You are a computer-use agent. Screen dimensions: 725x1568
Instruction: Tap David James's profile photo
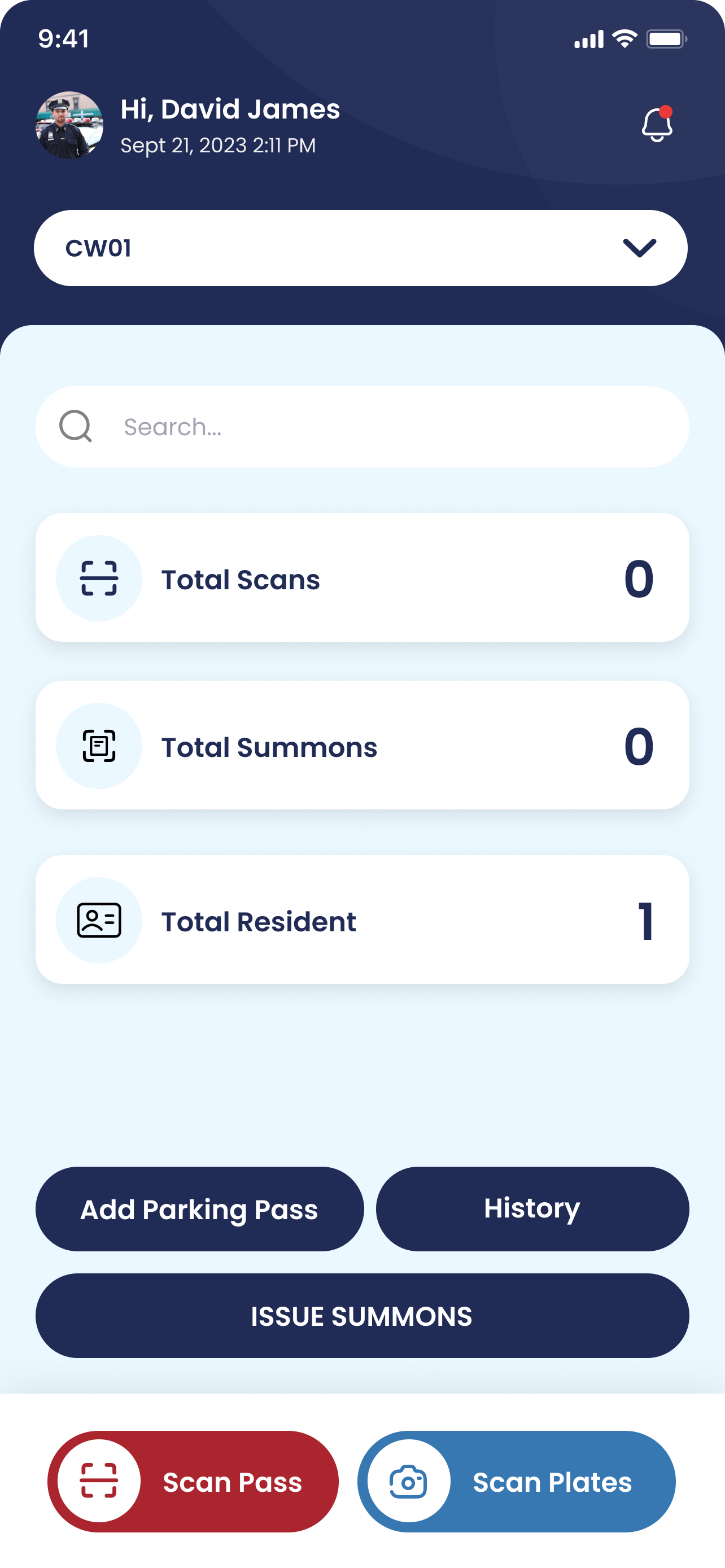point(69,125)
